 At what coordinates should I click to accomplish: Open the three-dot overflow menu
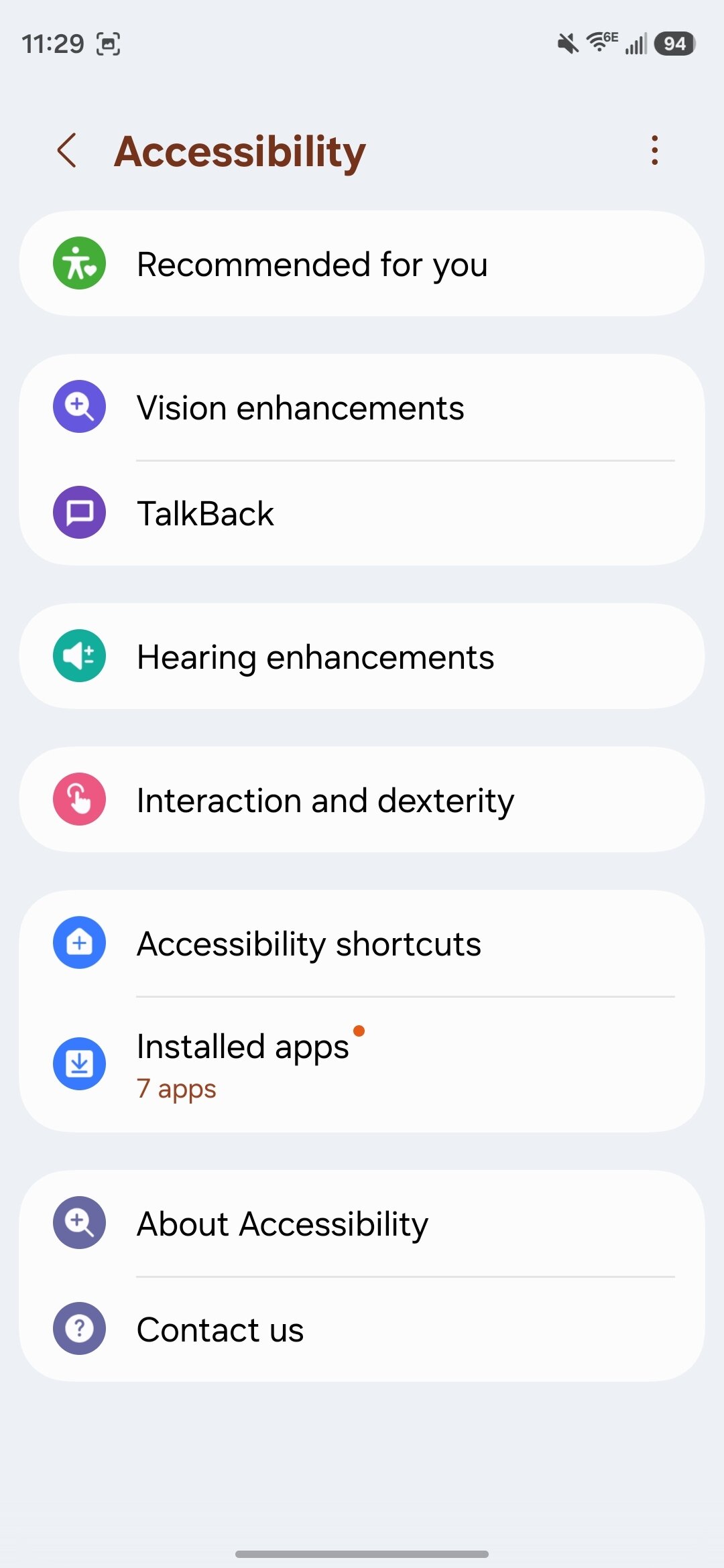pyautogui.click(x=654, y=151)
